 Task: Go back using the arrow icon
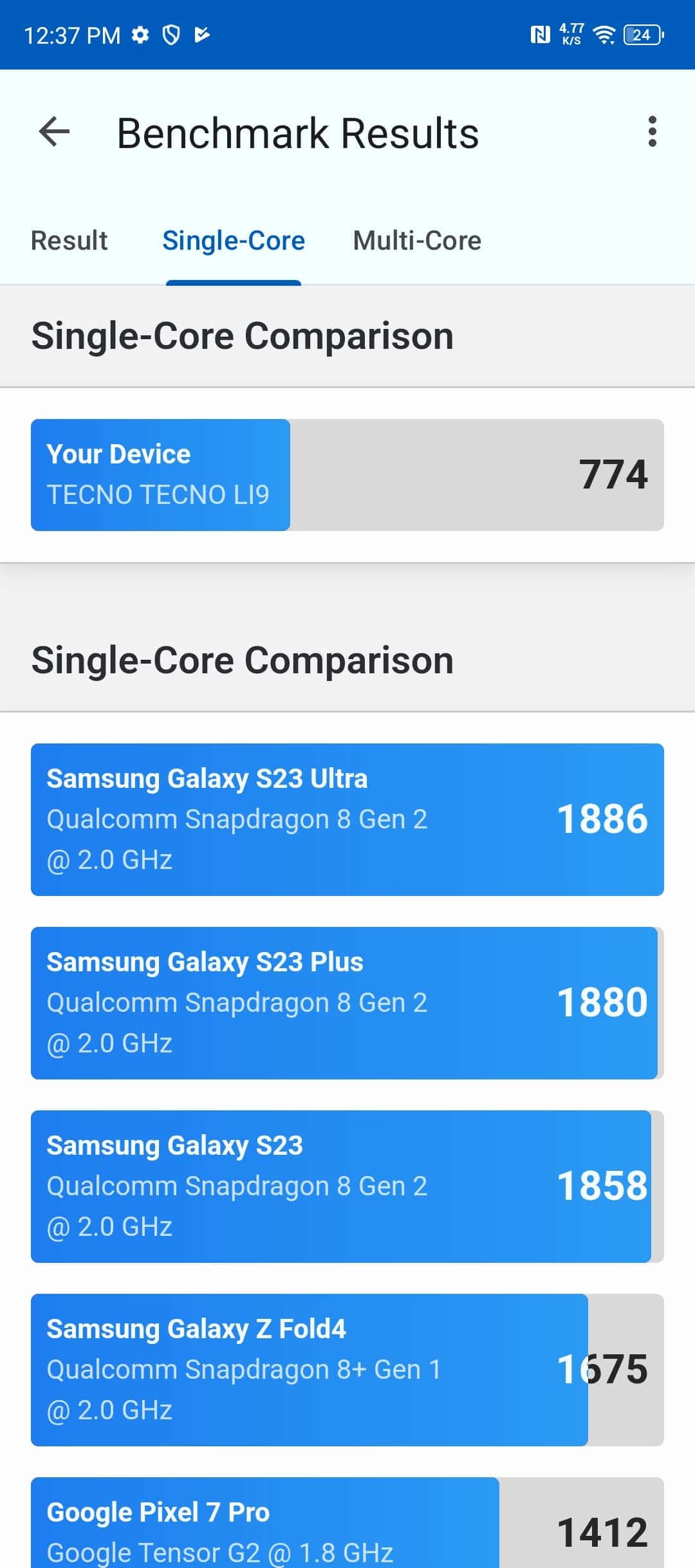54,133
